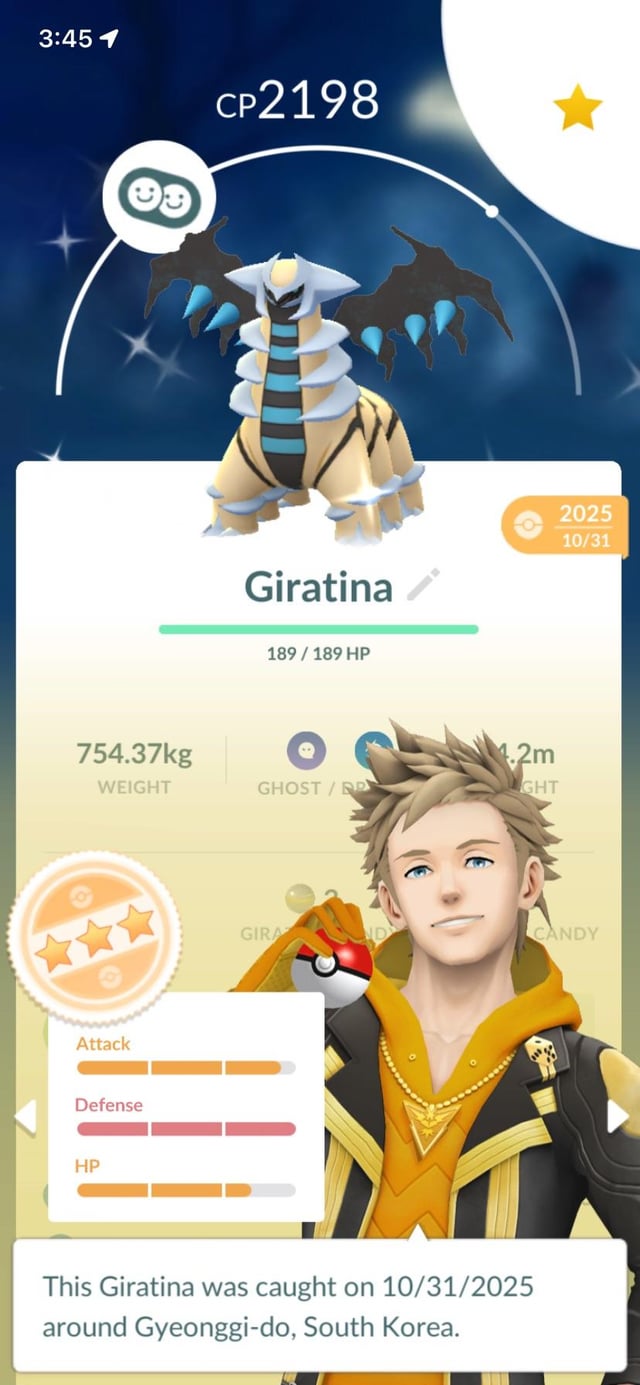Go to next Pokémon with right arrow

[x=617, y=1116]
